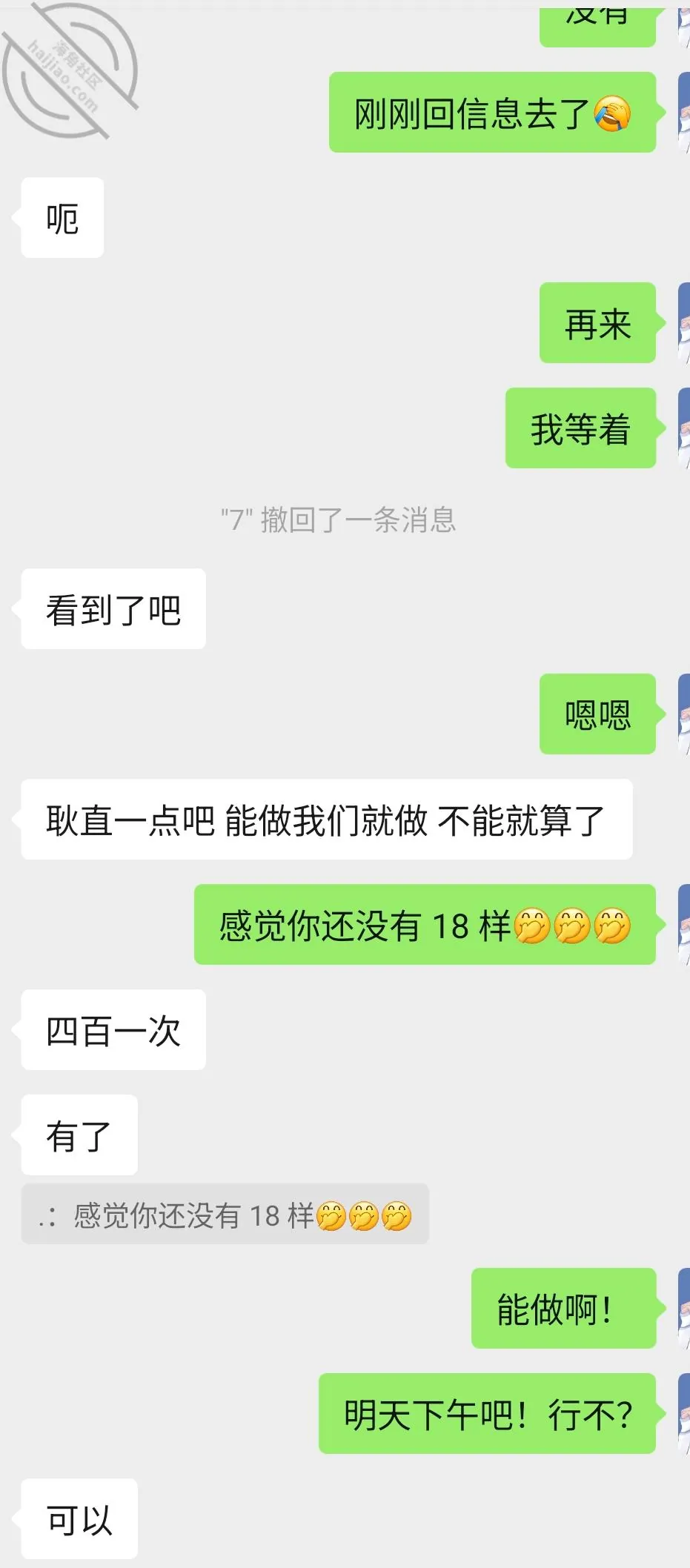Open avatar next to 能做啊 message
Screen dimensions: 690x1568
point(684,1308)
